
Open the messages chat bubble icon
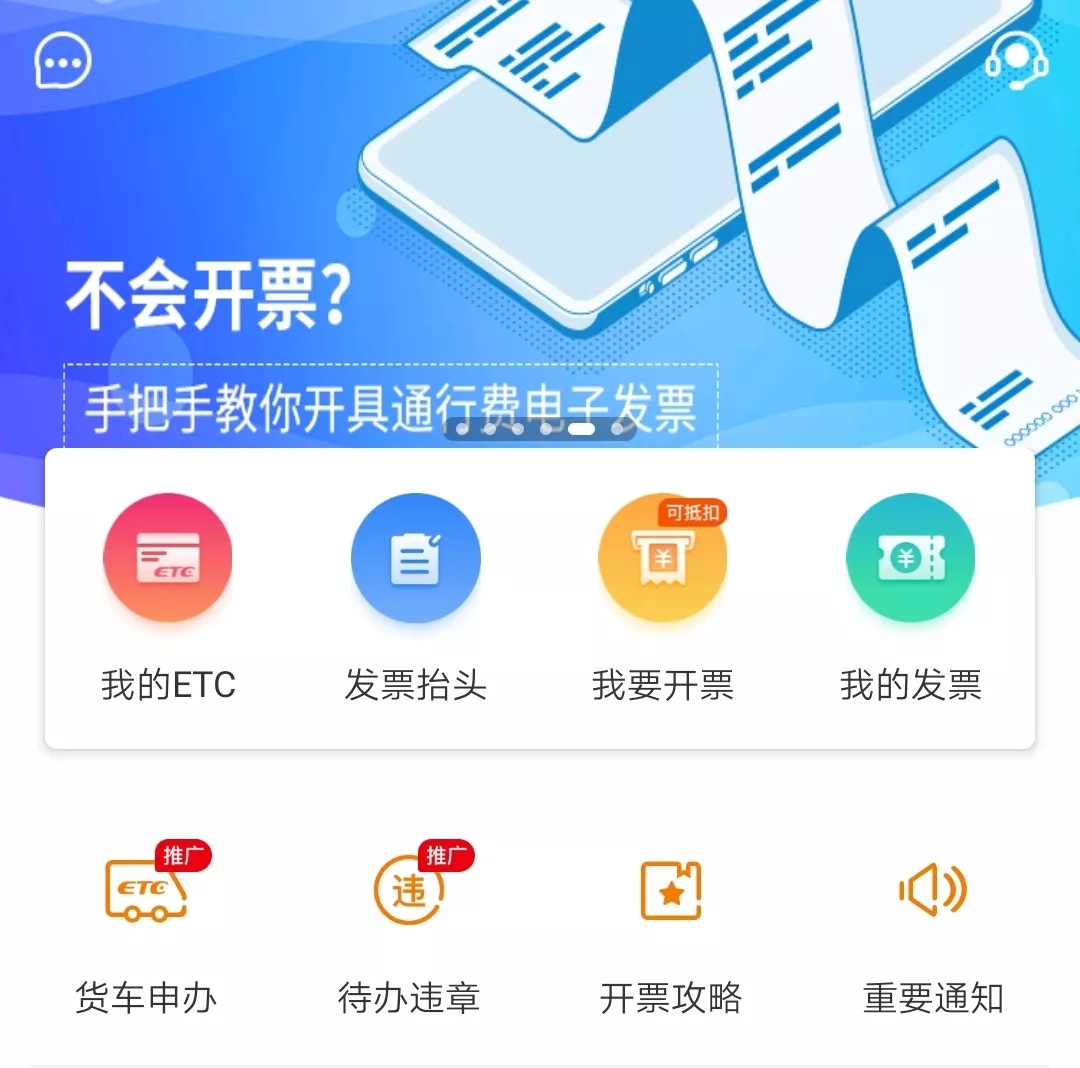click(x=63, y=60)
